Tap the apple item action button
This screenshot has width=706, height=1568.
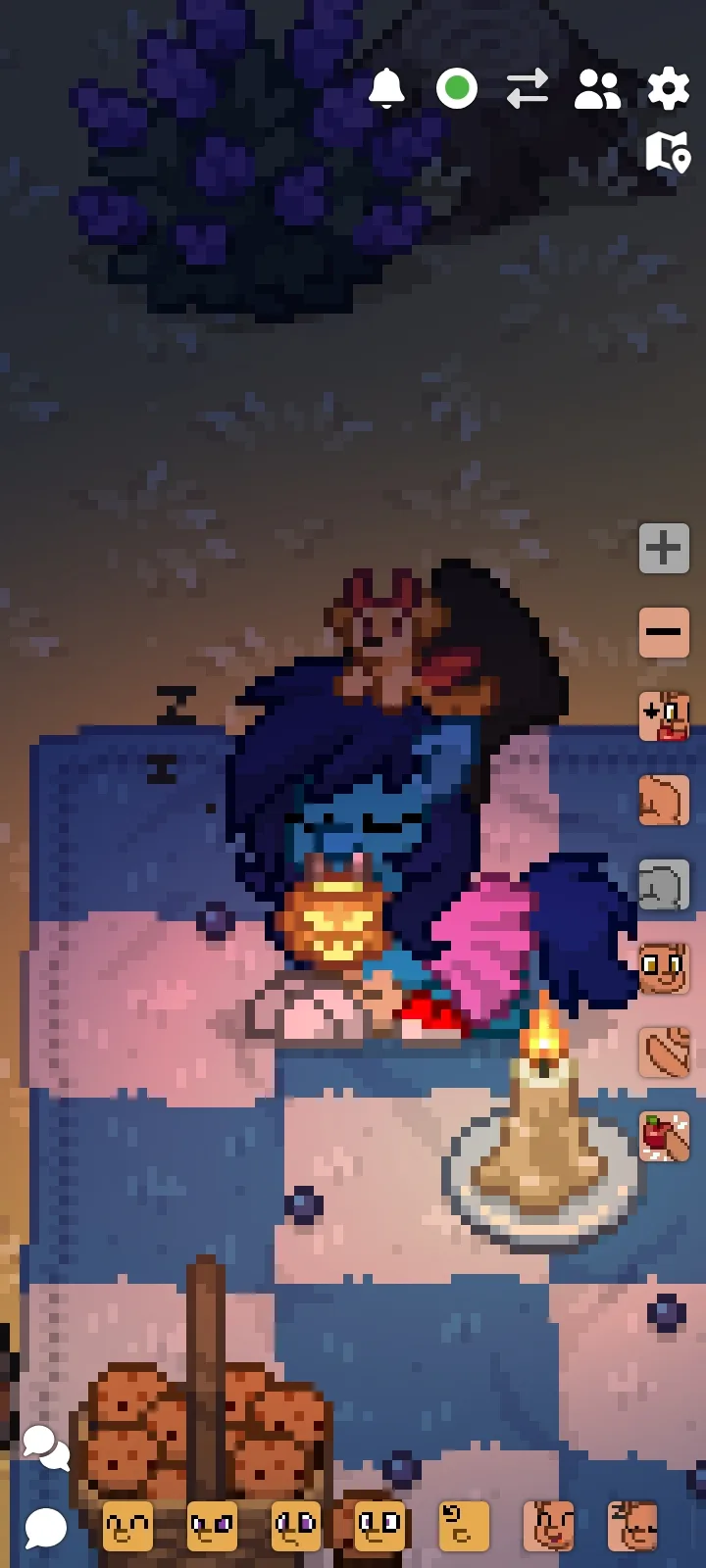coord(664,1137)
